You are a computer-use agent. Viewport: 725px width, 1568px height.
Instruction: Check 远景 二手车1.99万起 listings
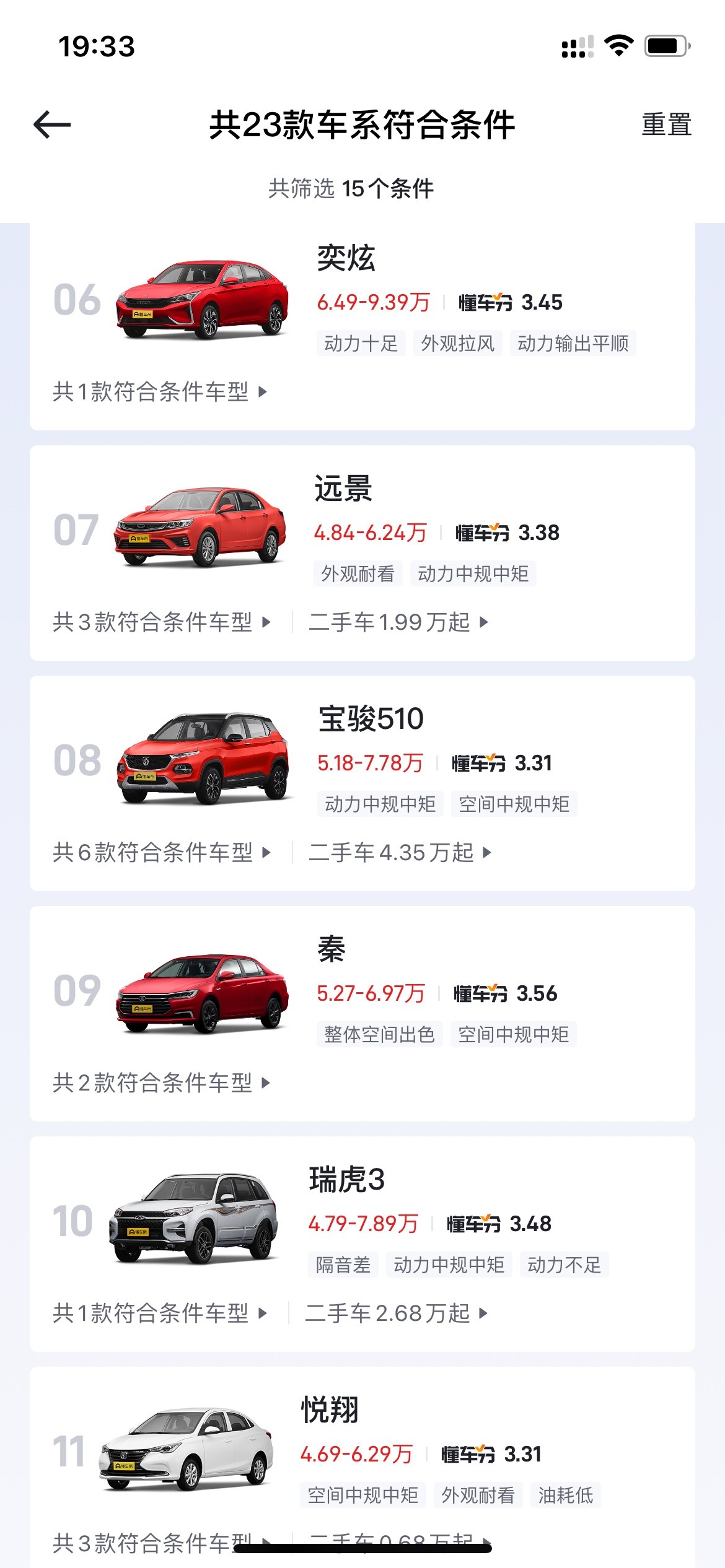pos(398,622)
